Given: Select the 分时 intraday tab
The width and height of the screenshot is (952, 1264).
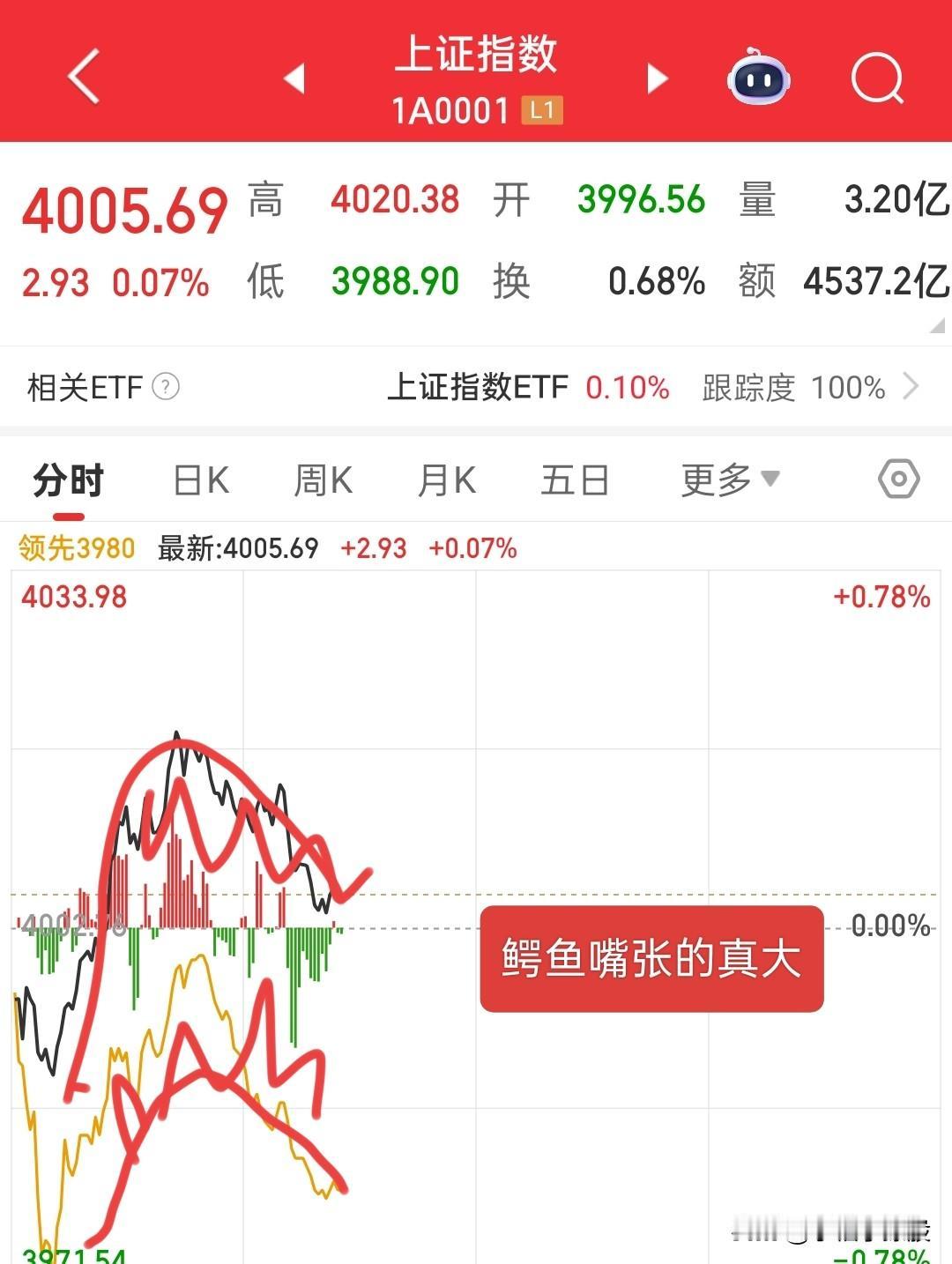Looking at the screenshot, I should pos(68,480).
